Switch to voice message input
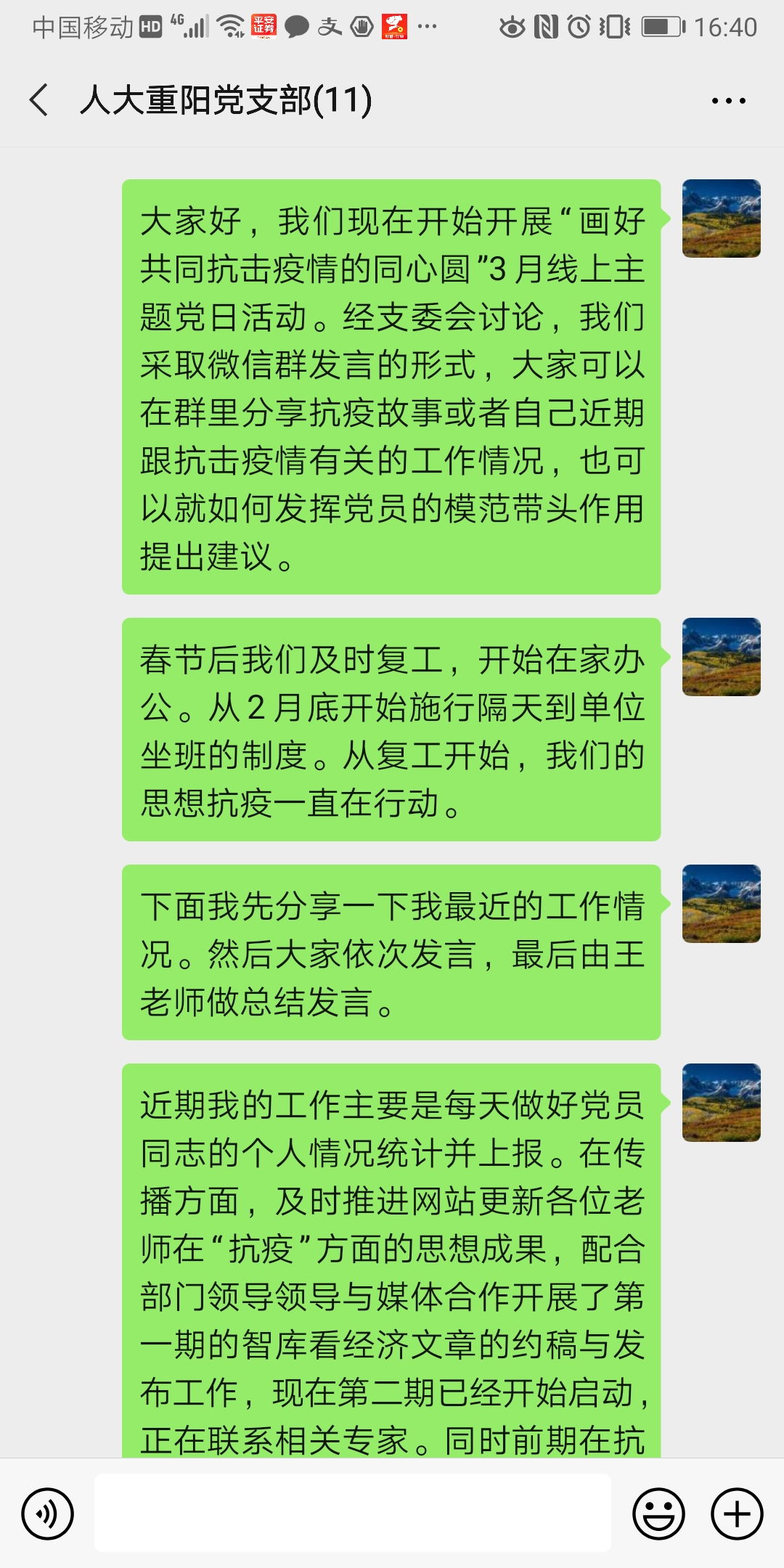Viewport: 784px width, 1568px height. point(48,1514)
